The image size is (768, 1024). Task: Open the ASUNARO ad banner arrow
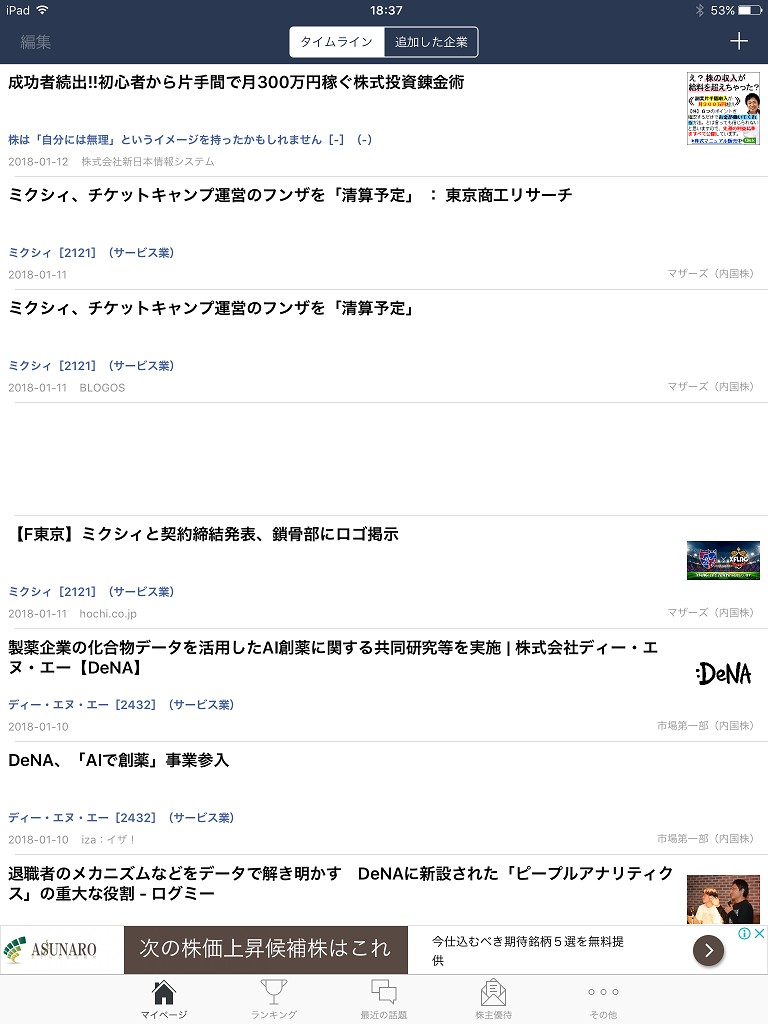click(x=708, y=950)
